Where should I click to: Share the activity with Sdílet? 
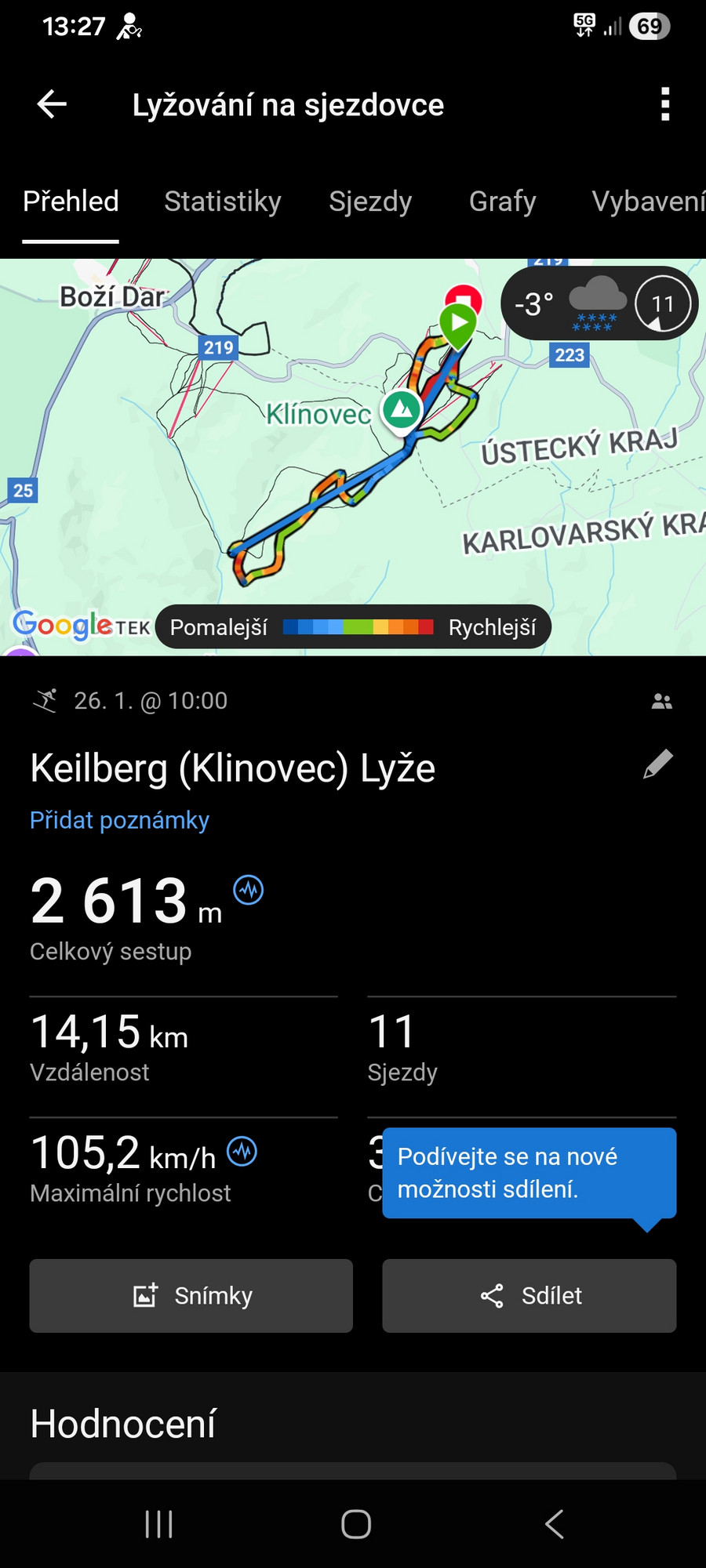[529, 1295]
